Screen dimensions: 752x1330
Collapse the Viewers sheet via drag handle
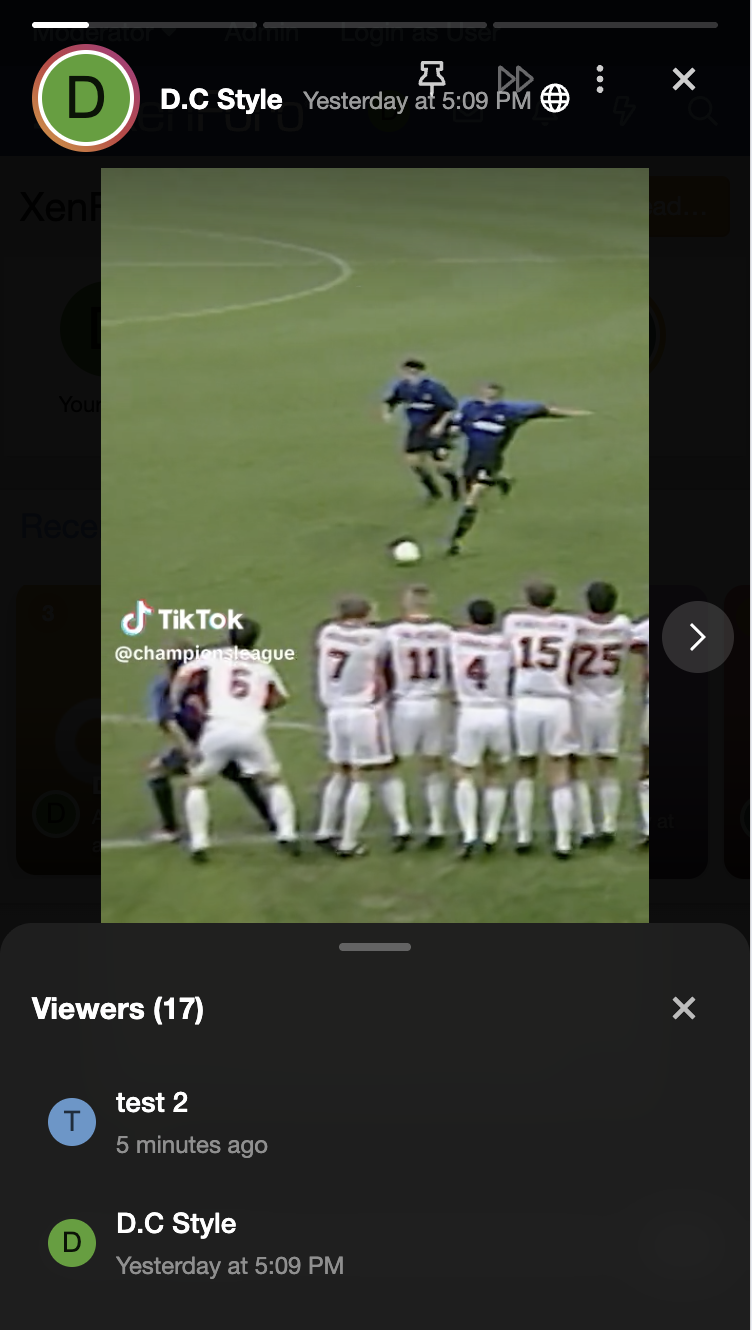375,946
